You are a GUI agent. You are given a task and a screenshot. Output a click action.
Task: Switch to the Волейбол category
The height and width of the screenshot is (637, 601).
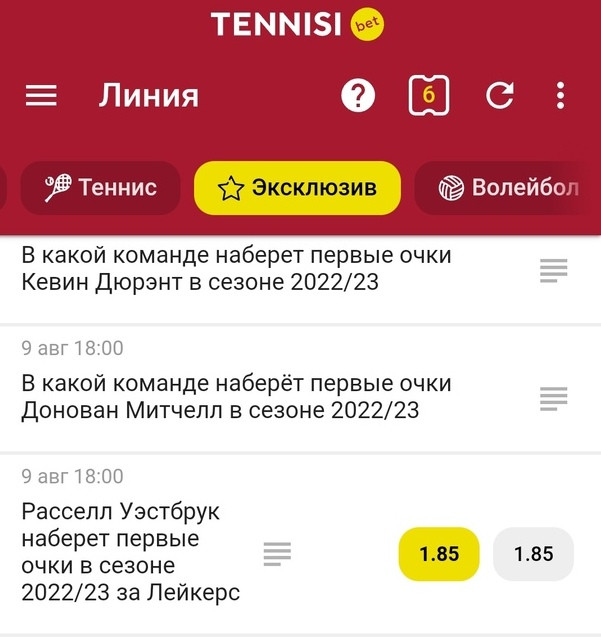coord(510,188)
